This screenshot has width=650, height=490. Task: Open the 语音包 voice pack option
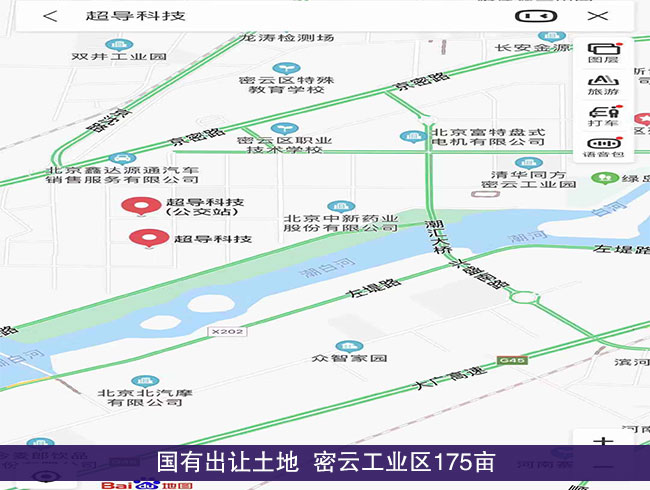tap(603, 149)
